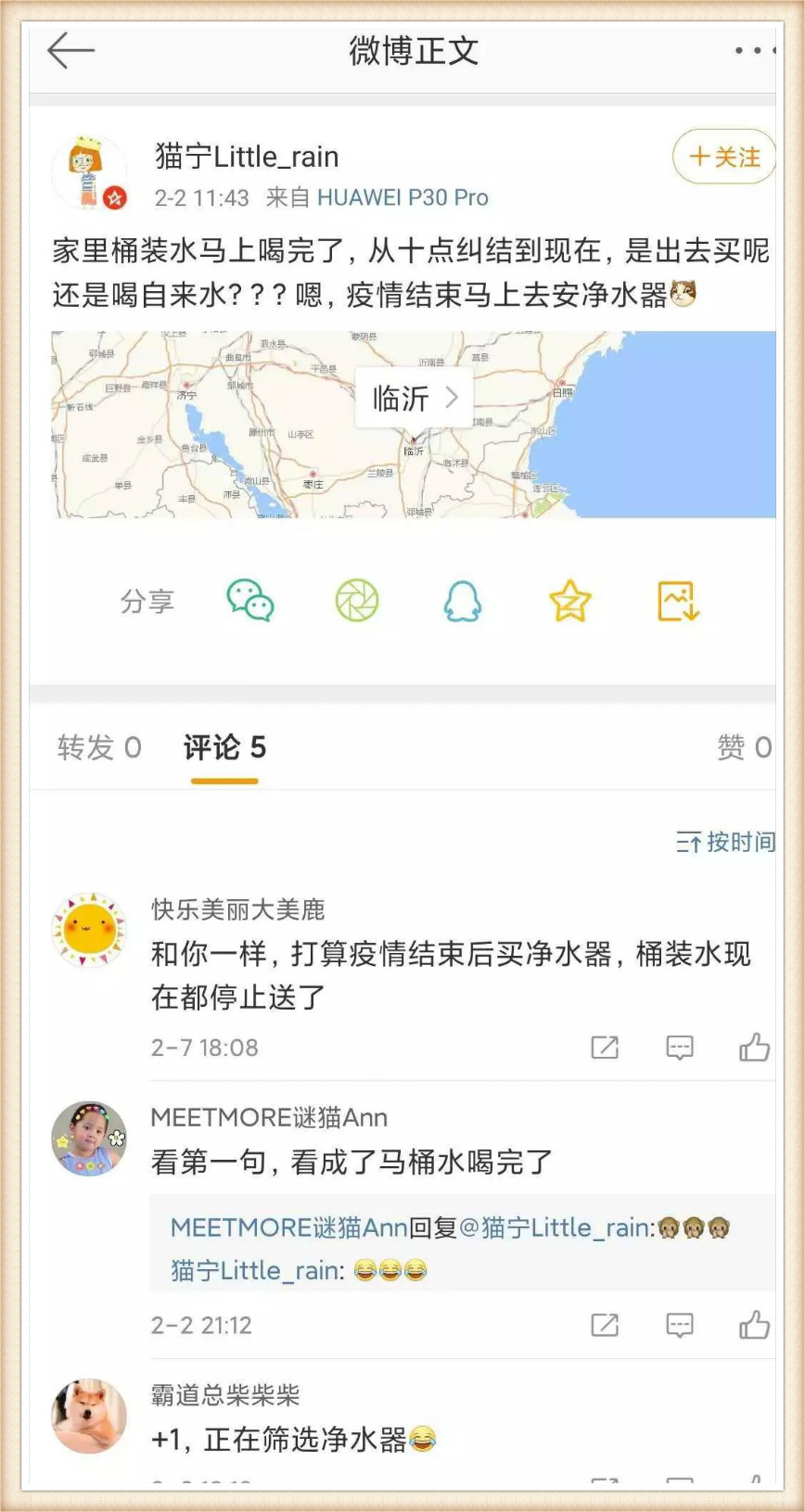Viewport: 805px width, 1512px height.
Task: Repost MEETMORE谜猫Ann's comment
Action: tap(605, 1325)
